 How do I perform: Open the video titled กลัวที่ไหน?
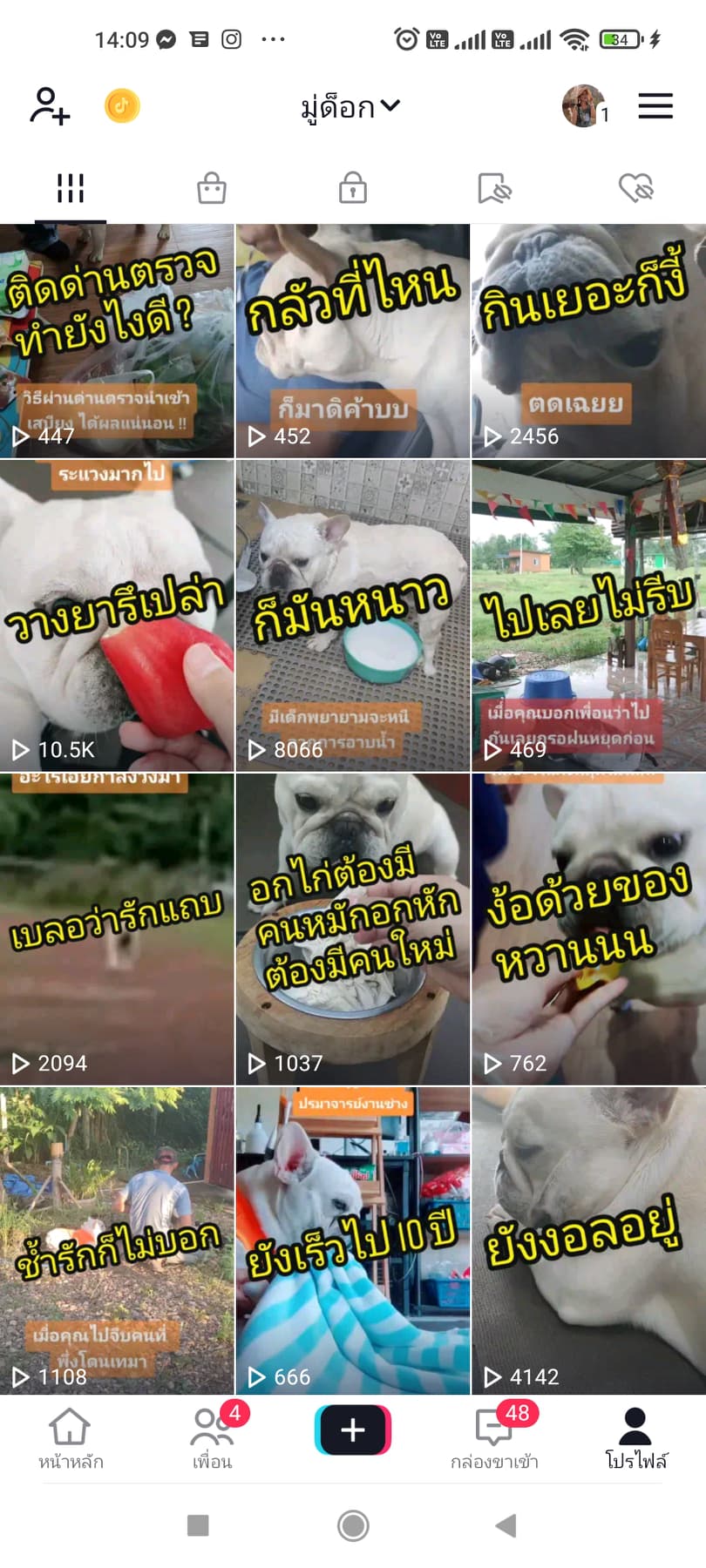[352, 341]
